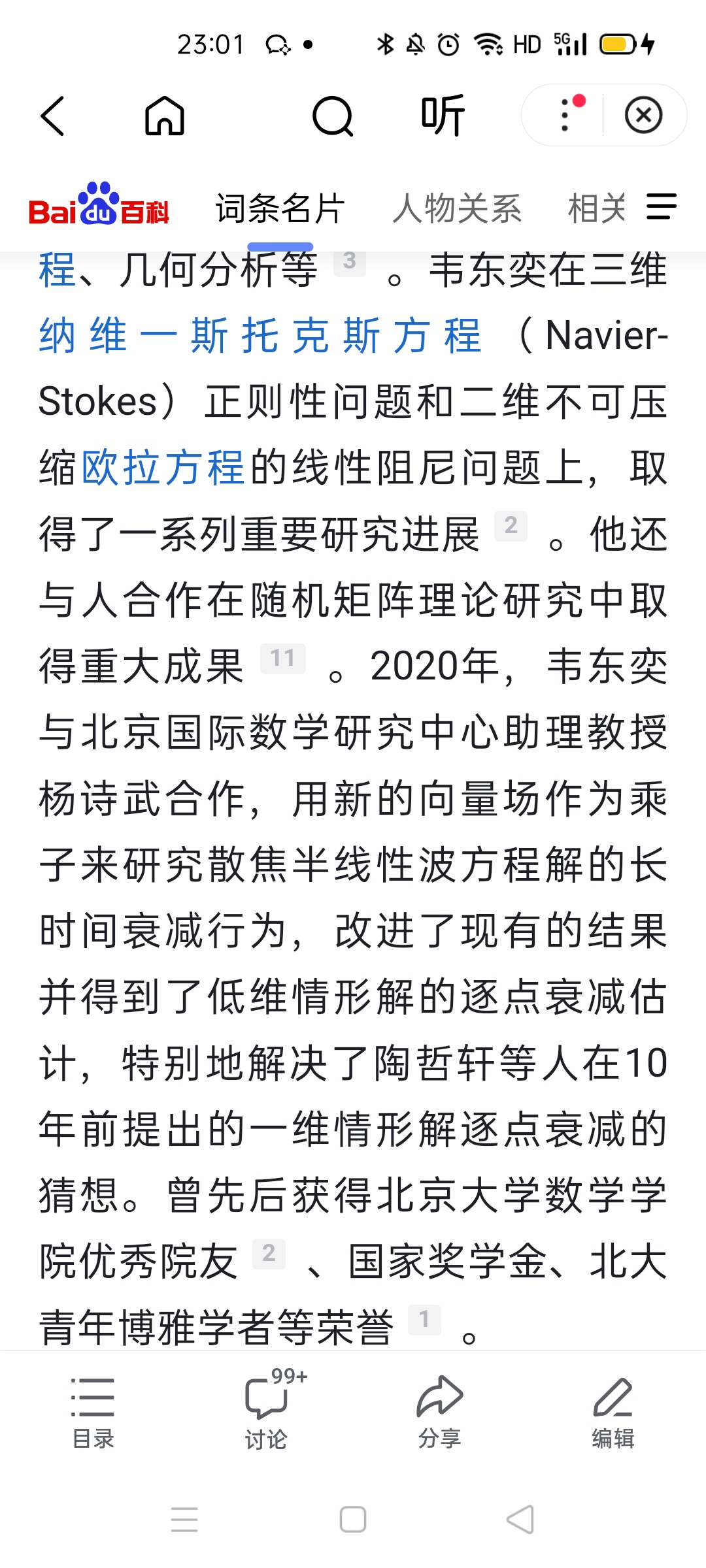Switch to the 词条名片 tab

(280, 209)
